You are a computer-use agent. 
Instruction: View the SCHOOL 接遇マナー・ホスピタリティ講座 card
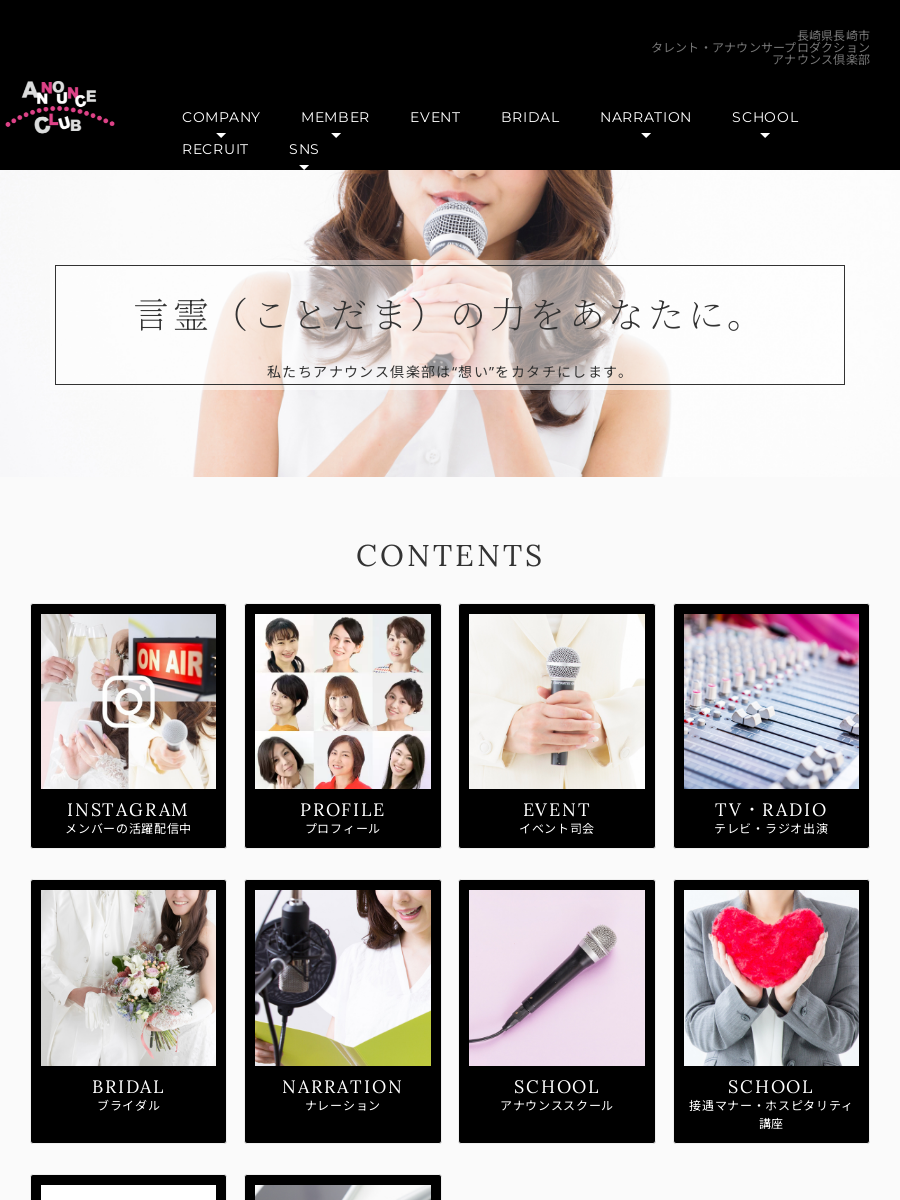pos(771,1010)
